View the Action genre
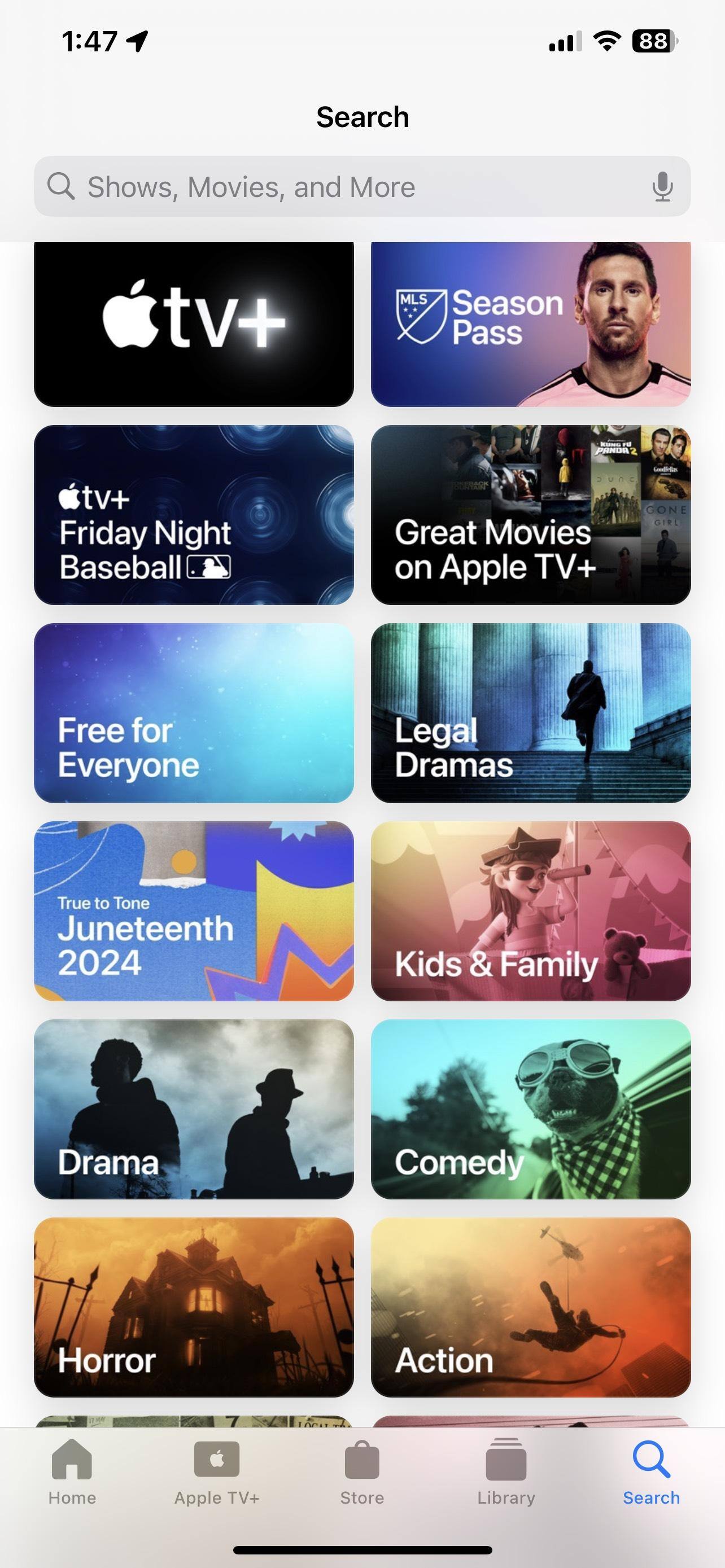Image resolution: width=725 pixels, height=1568 pixels. (530, 1307)
